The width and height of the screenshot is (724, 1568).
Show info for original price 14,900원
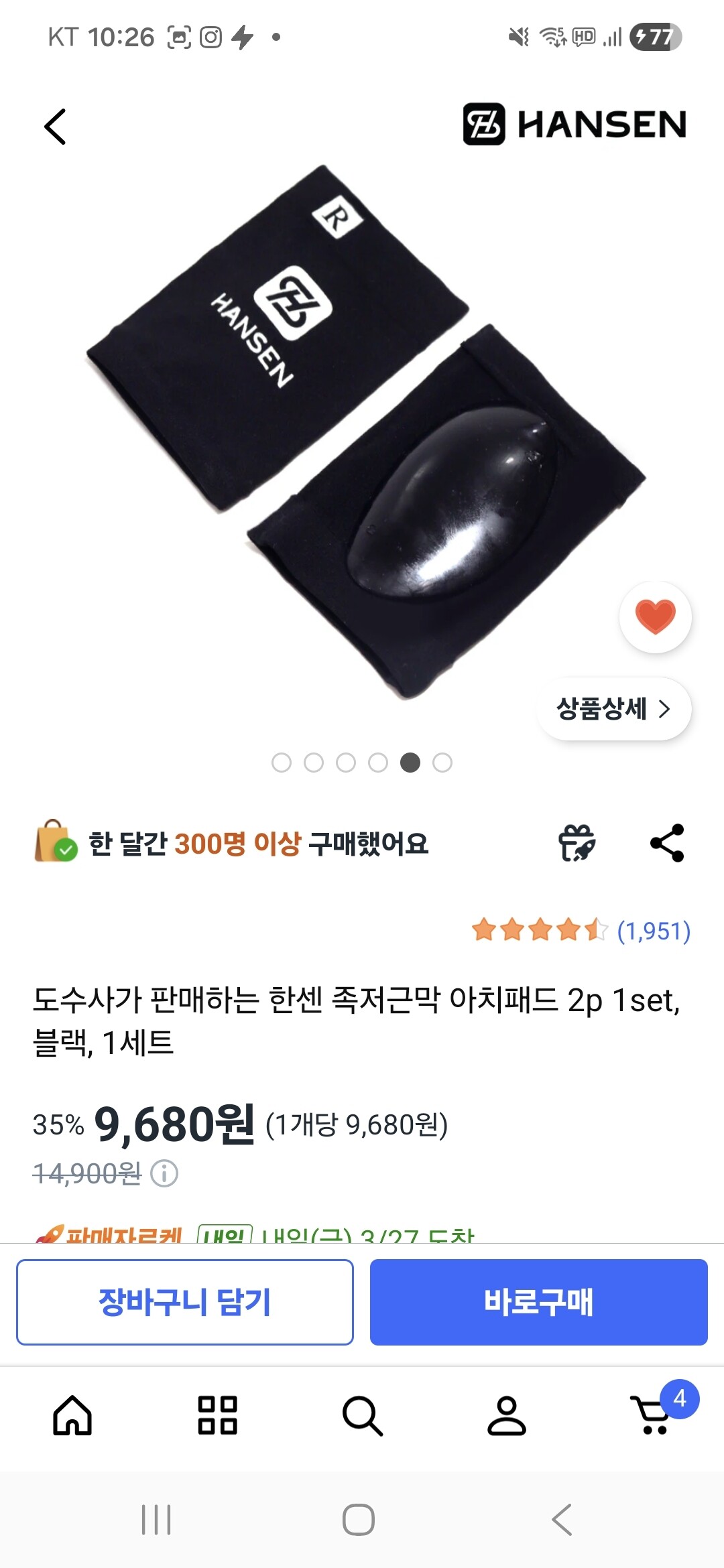(164, 1173)
